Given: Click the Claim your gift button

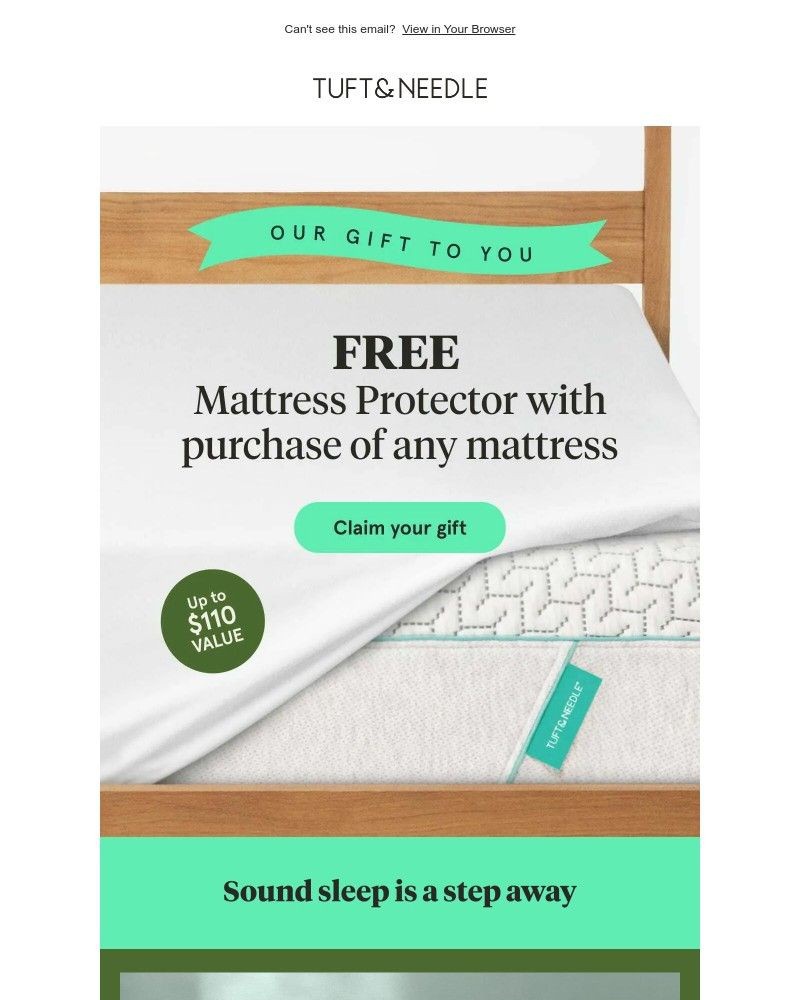Looking at the screenshot, I should (x=399, y=527).
